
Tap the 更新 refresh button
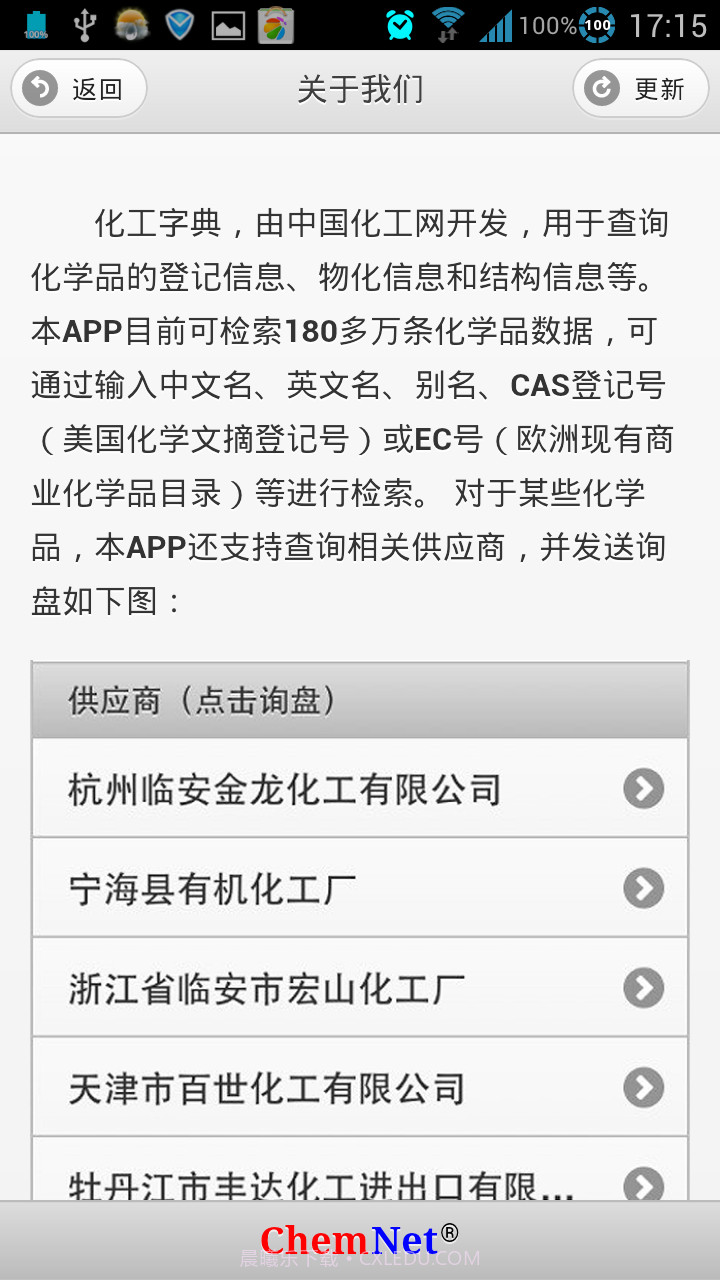point(641,89)
